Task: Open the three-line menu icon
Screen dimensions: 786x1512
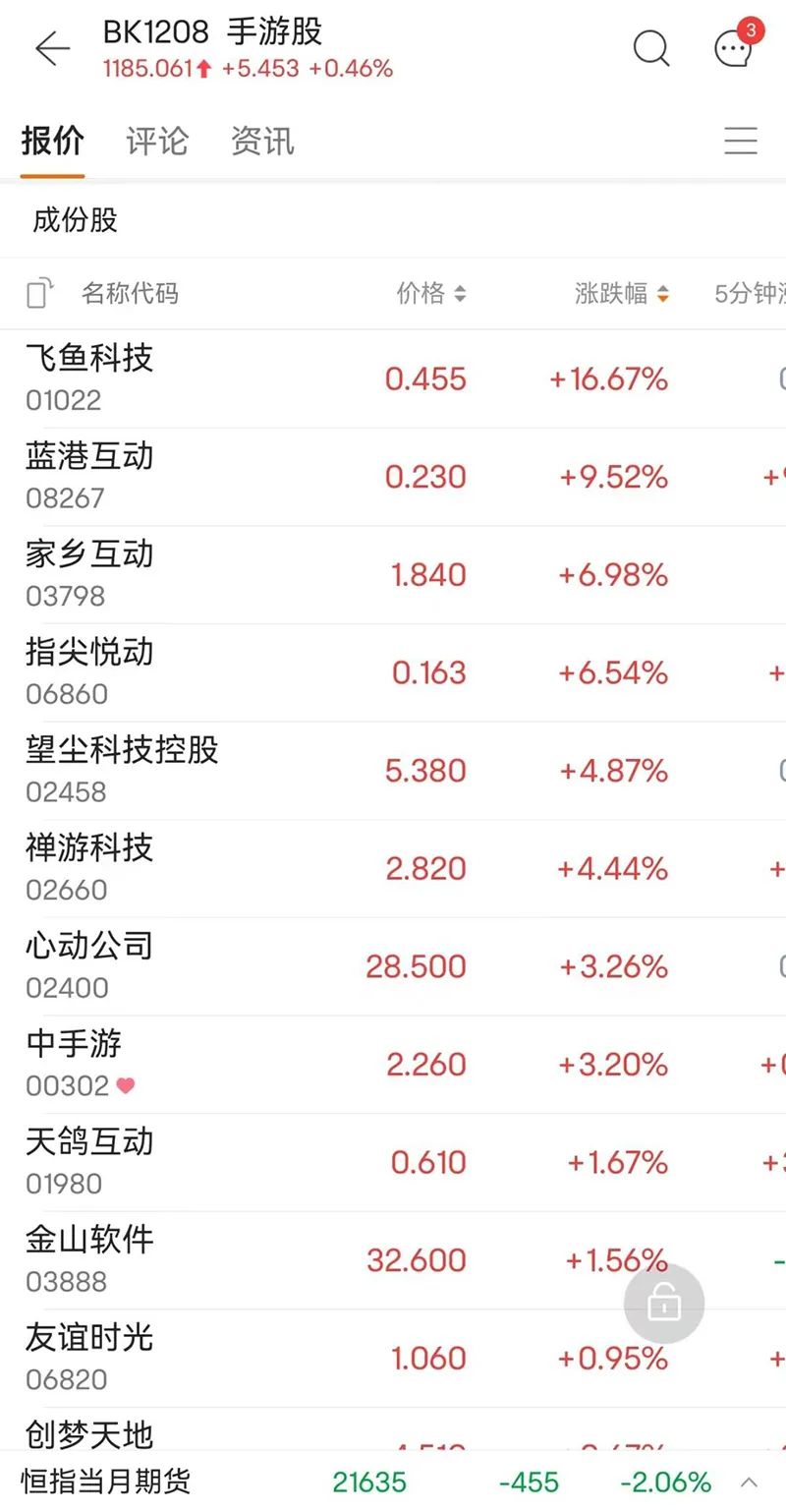Action: coord(741,142)
